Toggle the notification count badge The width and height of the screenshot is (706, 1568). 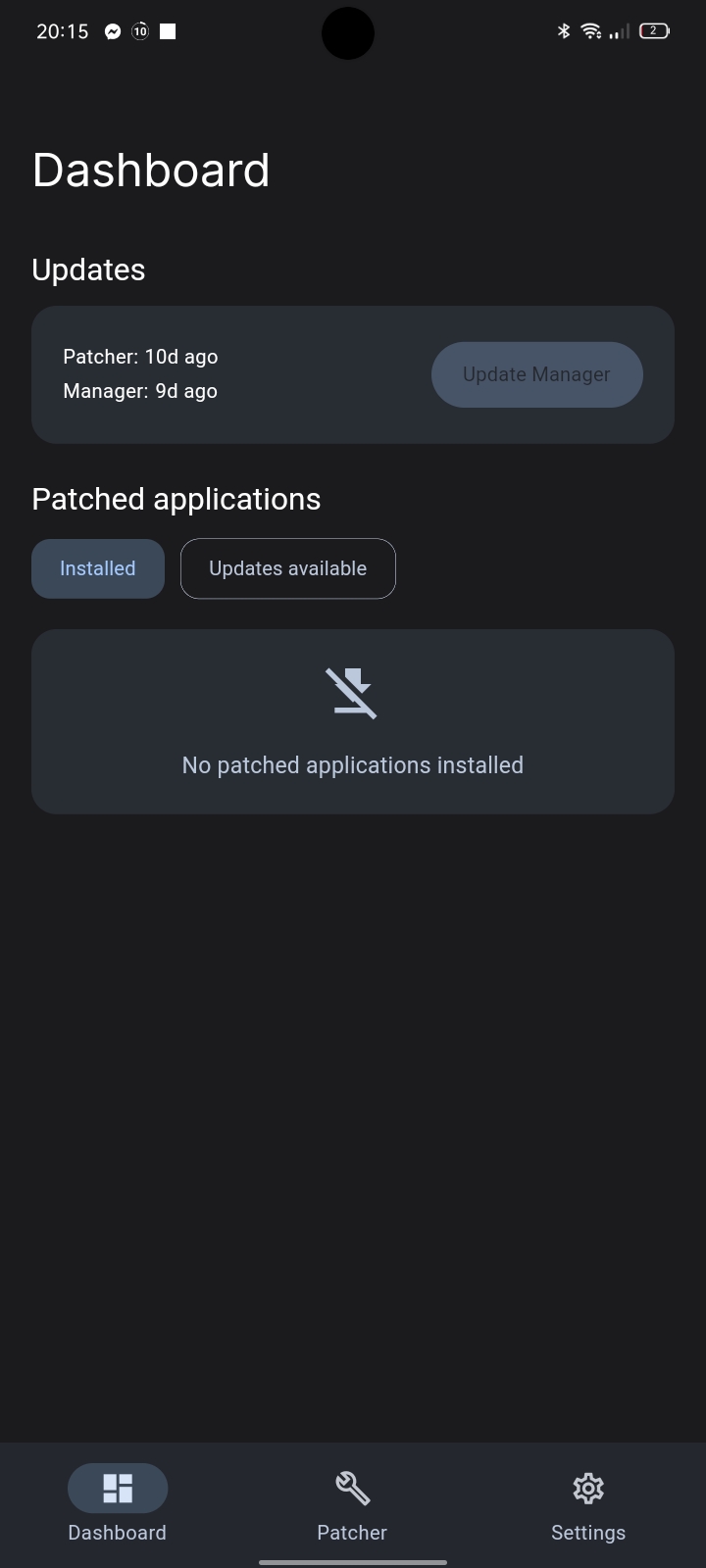click(139, 30)
